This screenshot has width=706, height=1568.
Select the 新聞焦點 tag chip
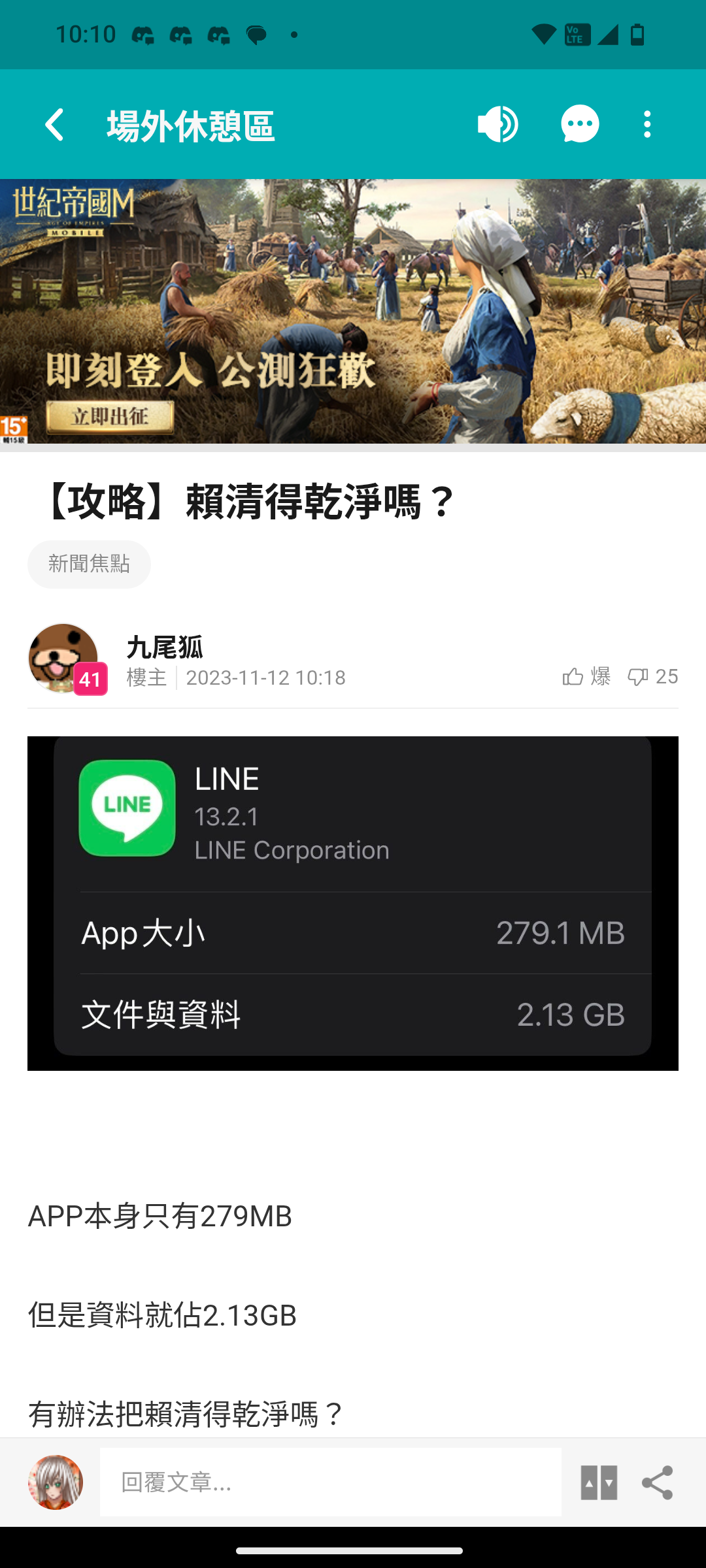pos(89,564)
